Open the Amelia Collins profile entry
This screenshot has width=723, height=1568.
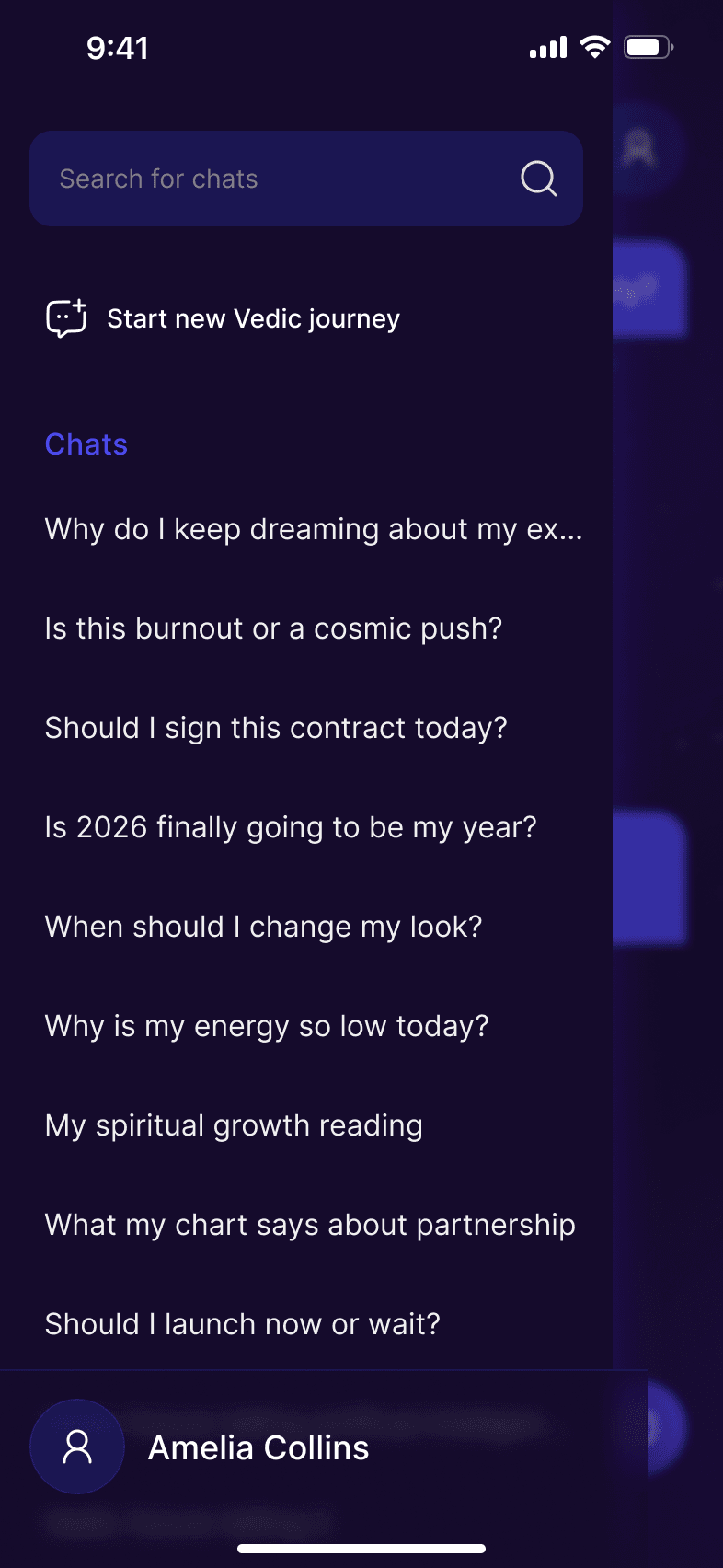pyautogui.click(x=258, y=1447)
